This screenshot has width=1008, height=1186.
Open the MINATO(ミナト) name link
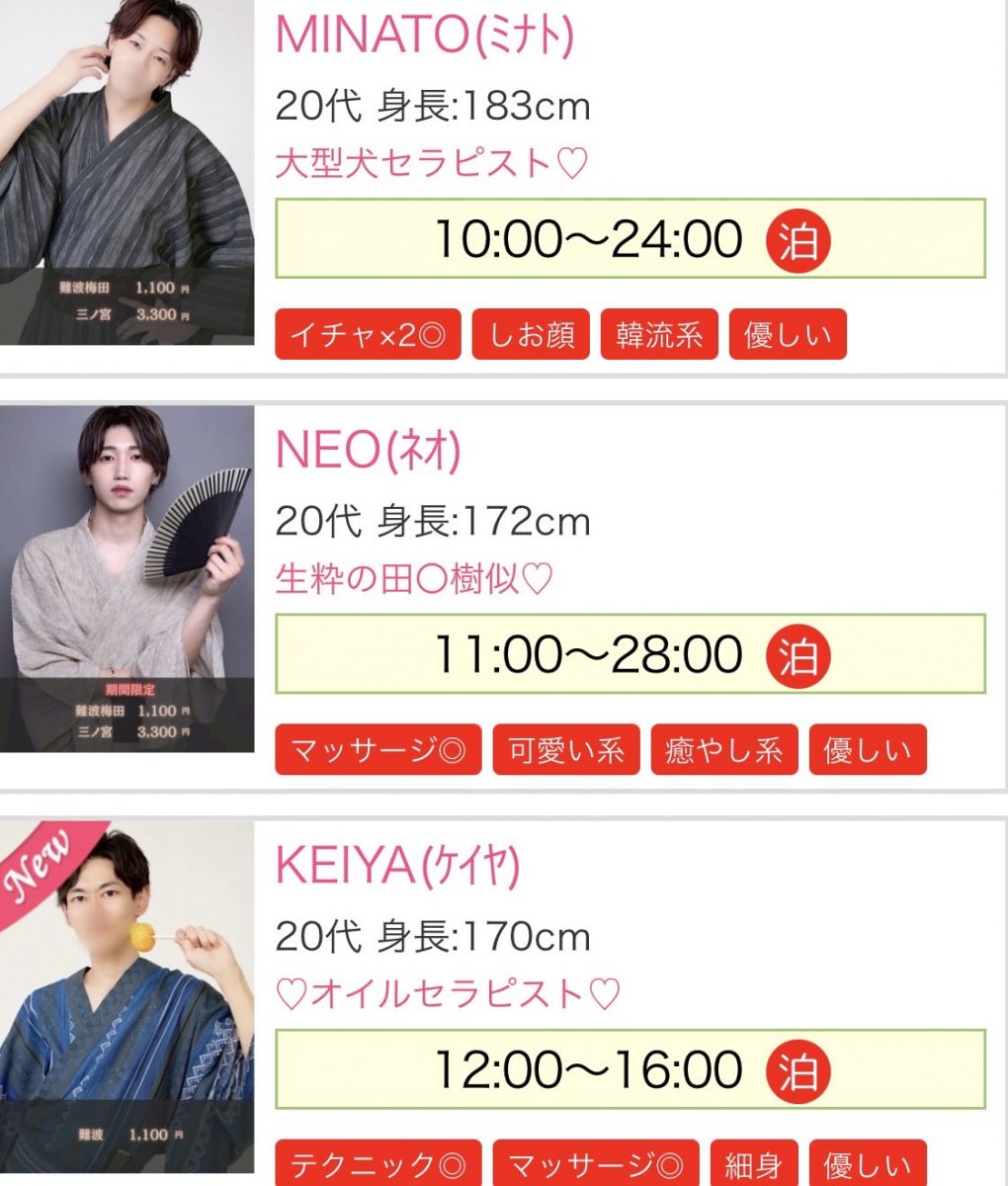(425, 36)
